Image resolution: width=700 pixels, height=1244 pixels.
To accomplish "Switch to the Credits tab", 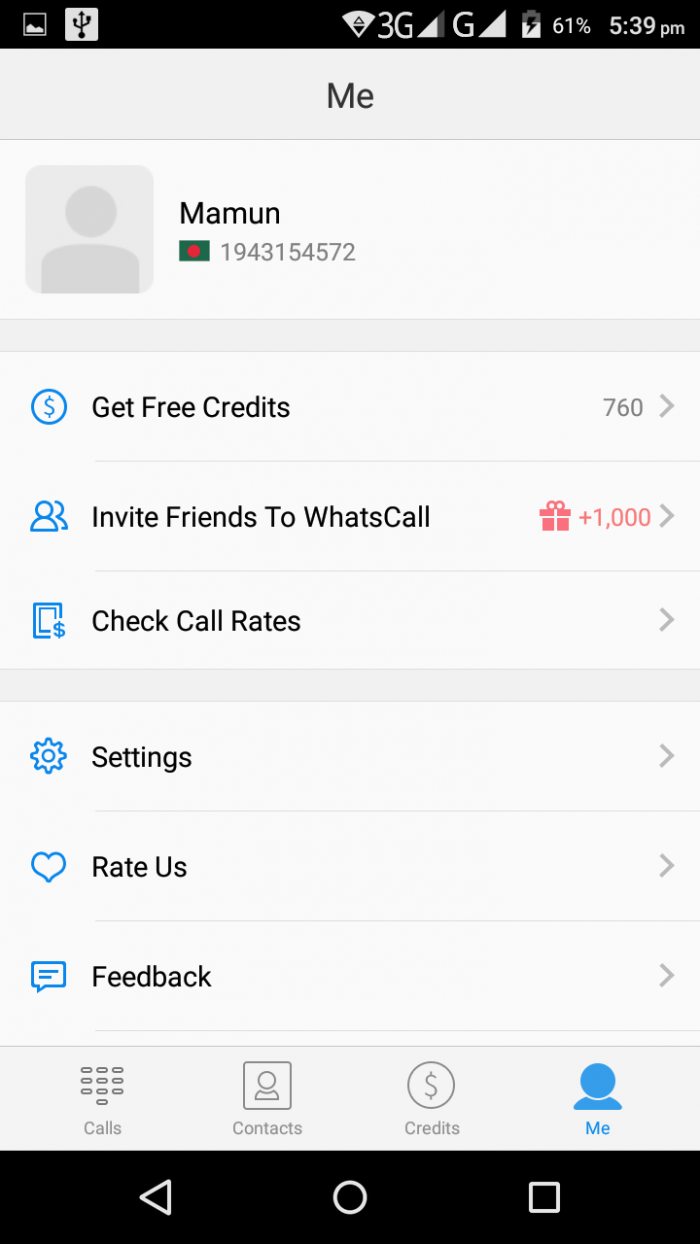I will (431, 1099).
